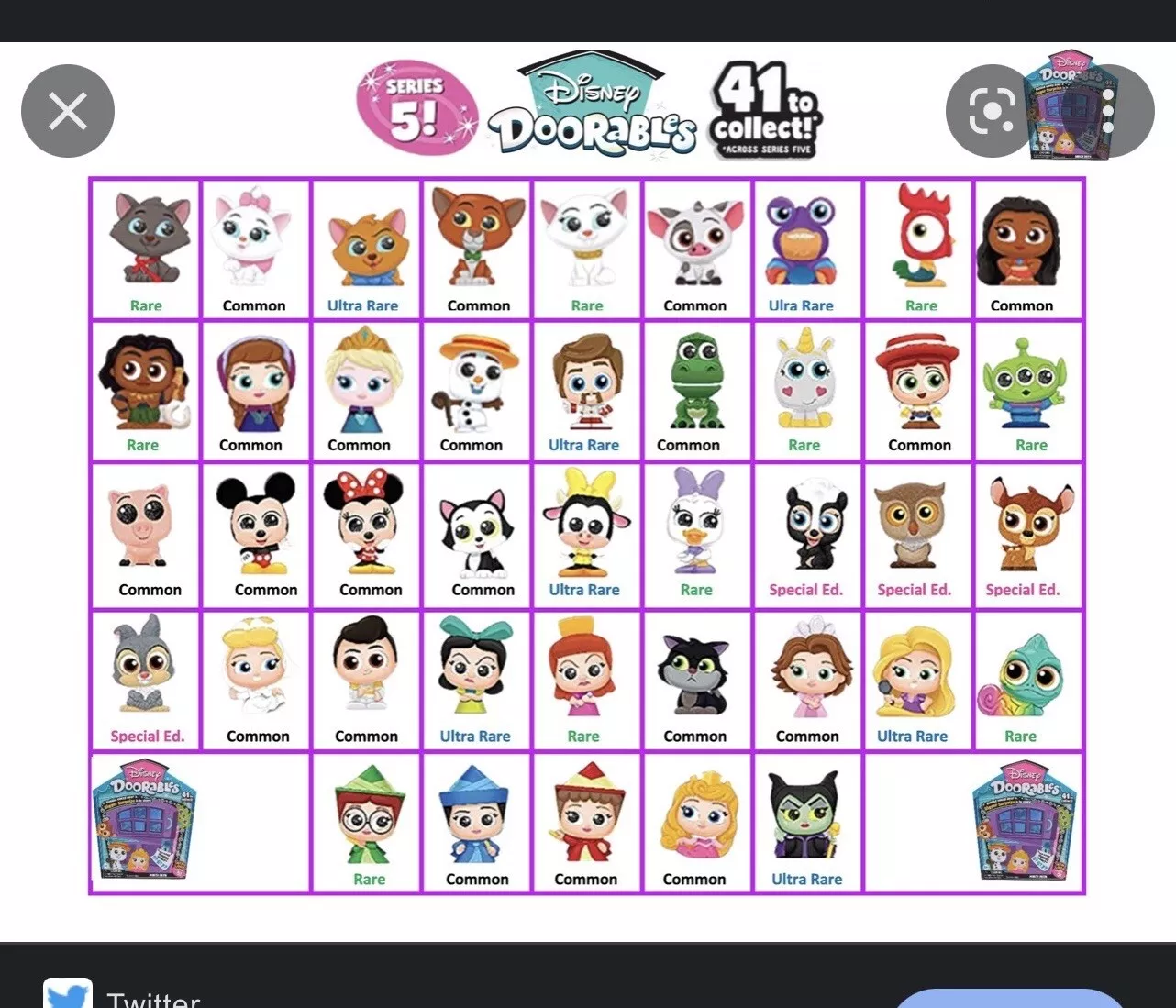The height and width of the screenshot is (1008, 1176).
Task: Open the three-dot overflow menu
Action: [x=1108, y=111]
